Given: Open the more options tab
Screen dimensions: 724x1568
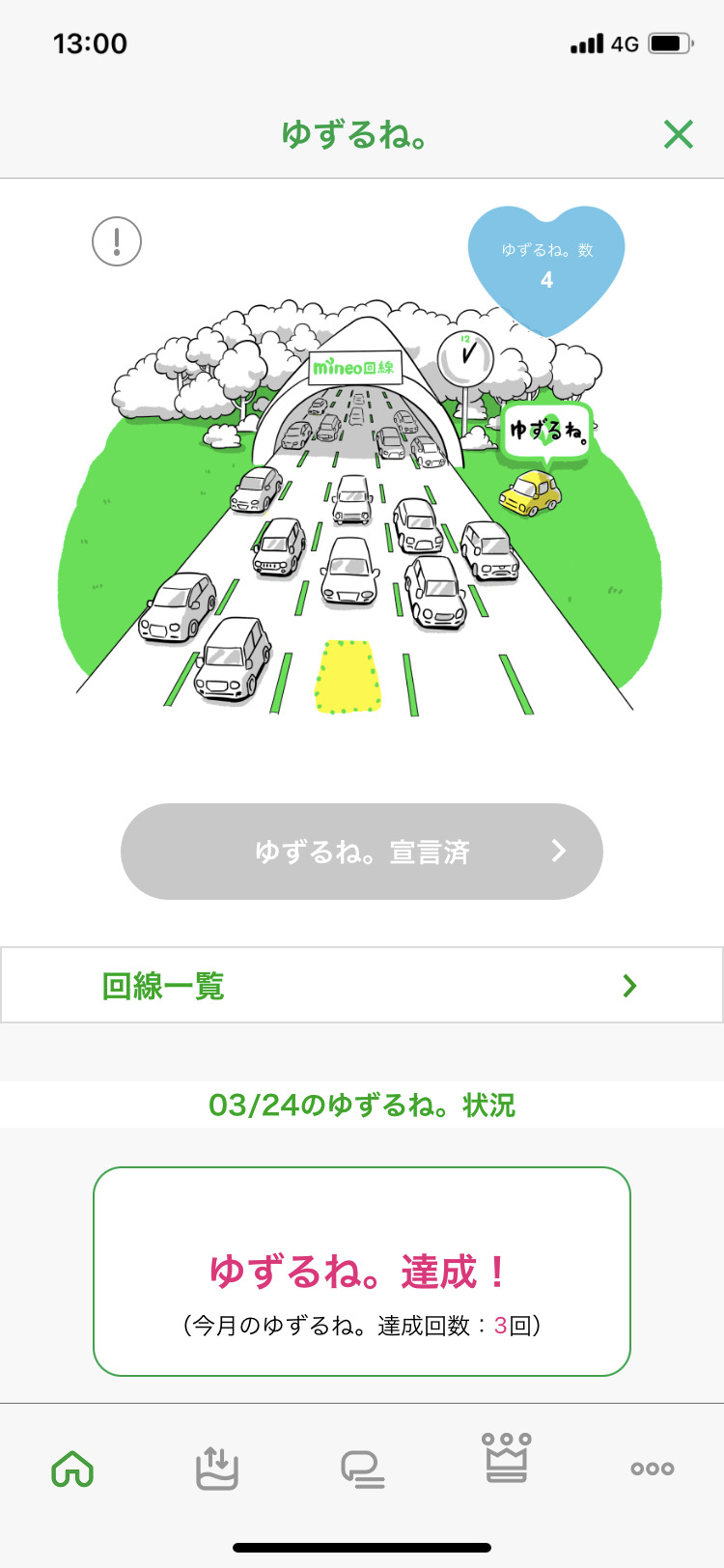Looking at the screenshot, I should click(653, 1469).
